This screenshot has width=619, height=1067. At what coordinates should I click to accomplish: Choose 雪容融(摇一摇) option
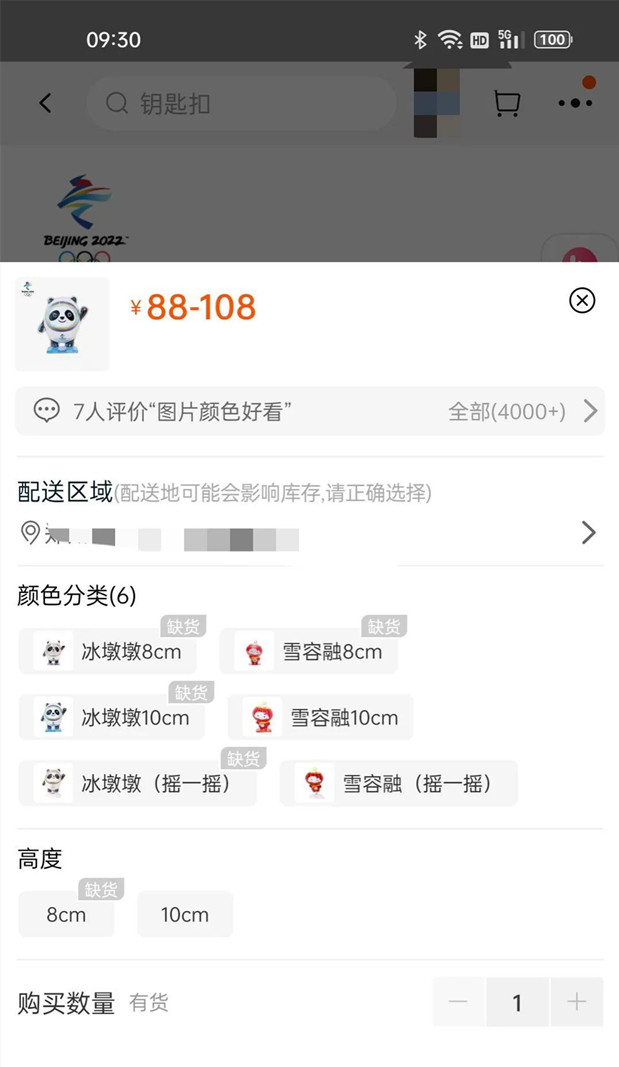(x=398, y=783)
